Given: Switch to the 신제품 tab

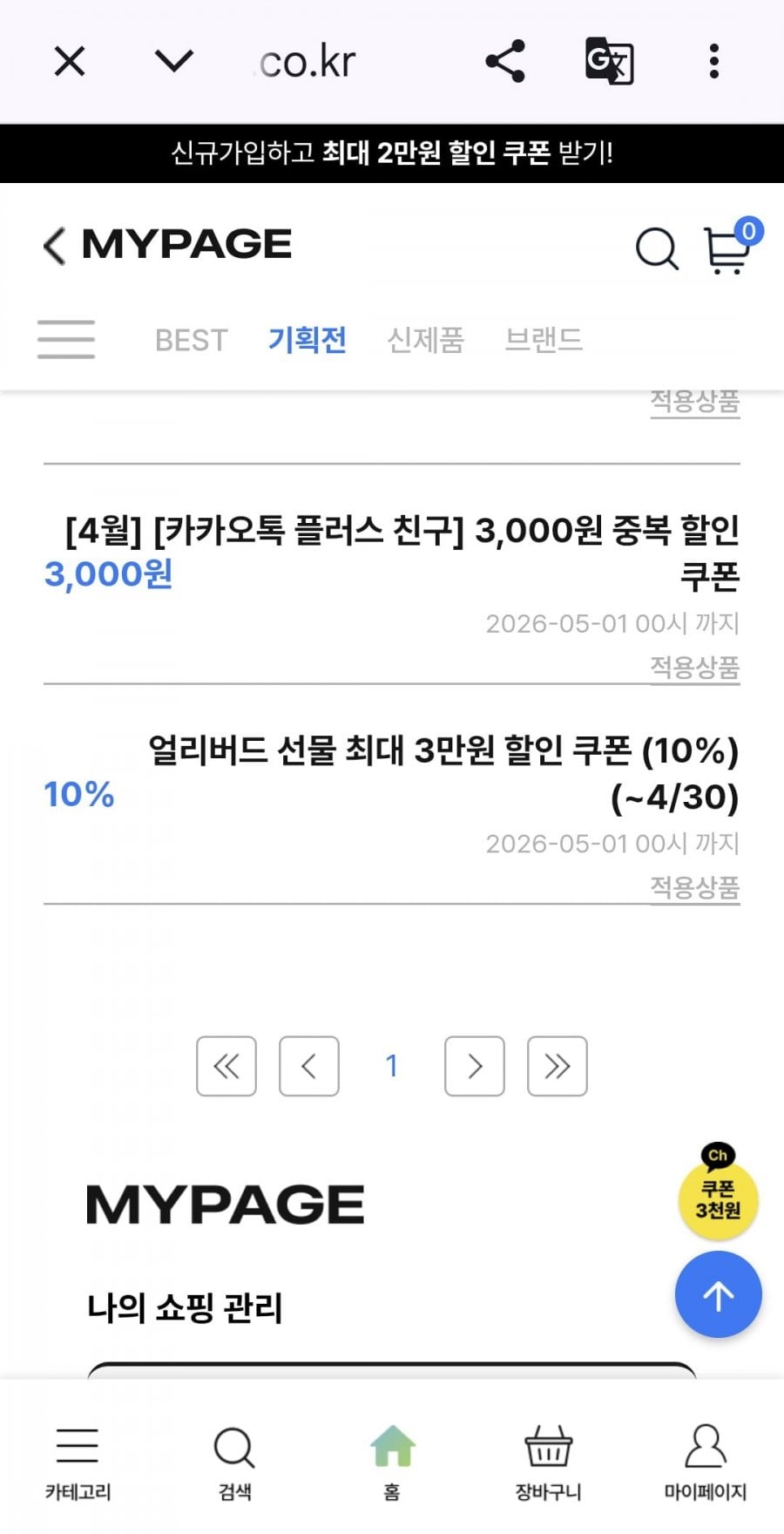Looking at the screenshot, I should pyautogui.click(x=426, y=339).
